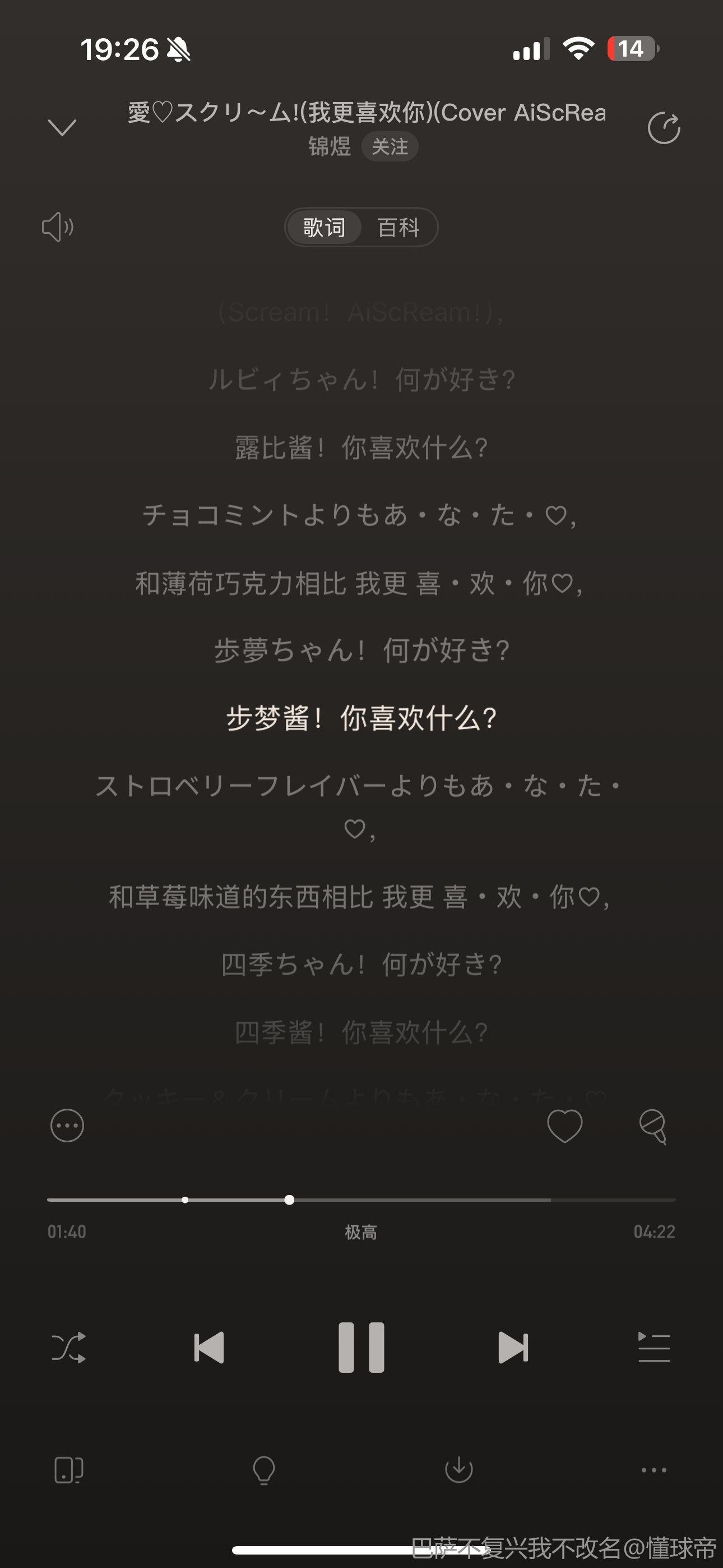Pause the current song

(x=361, y=1347)
